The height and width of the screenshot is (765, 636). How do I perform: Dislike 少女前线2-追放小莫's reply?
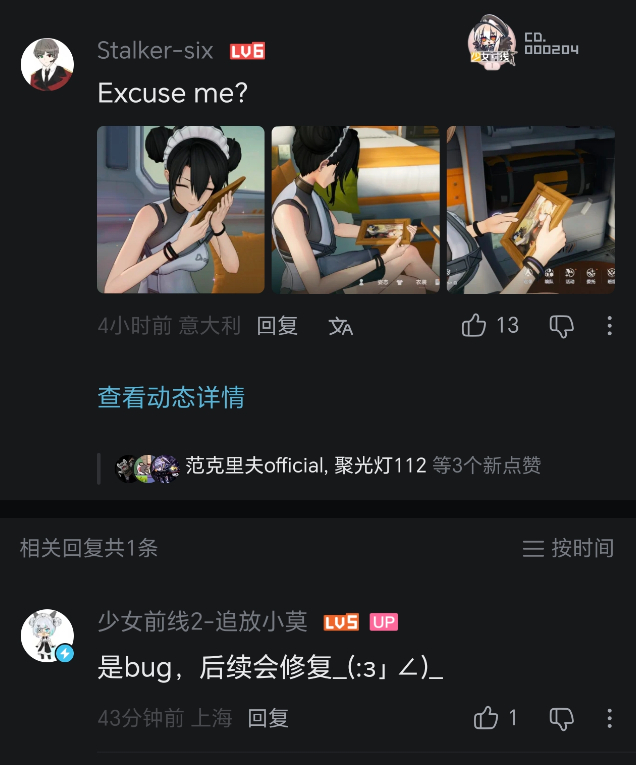561,719
